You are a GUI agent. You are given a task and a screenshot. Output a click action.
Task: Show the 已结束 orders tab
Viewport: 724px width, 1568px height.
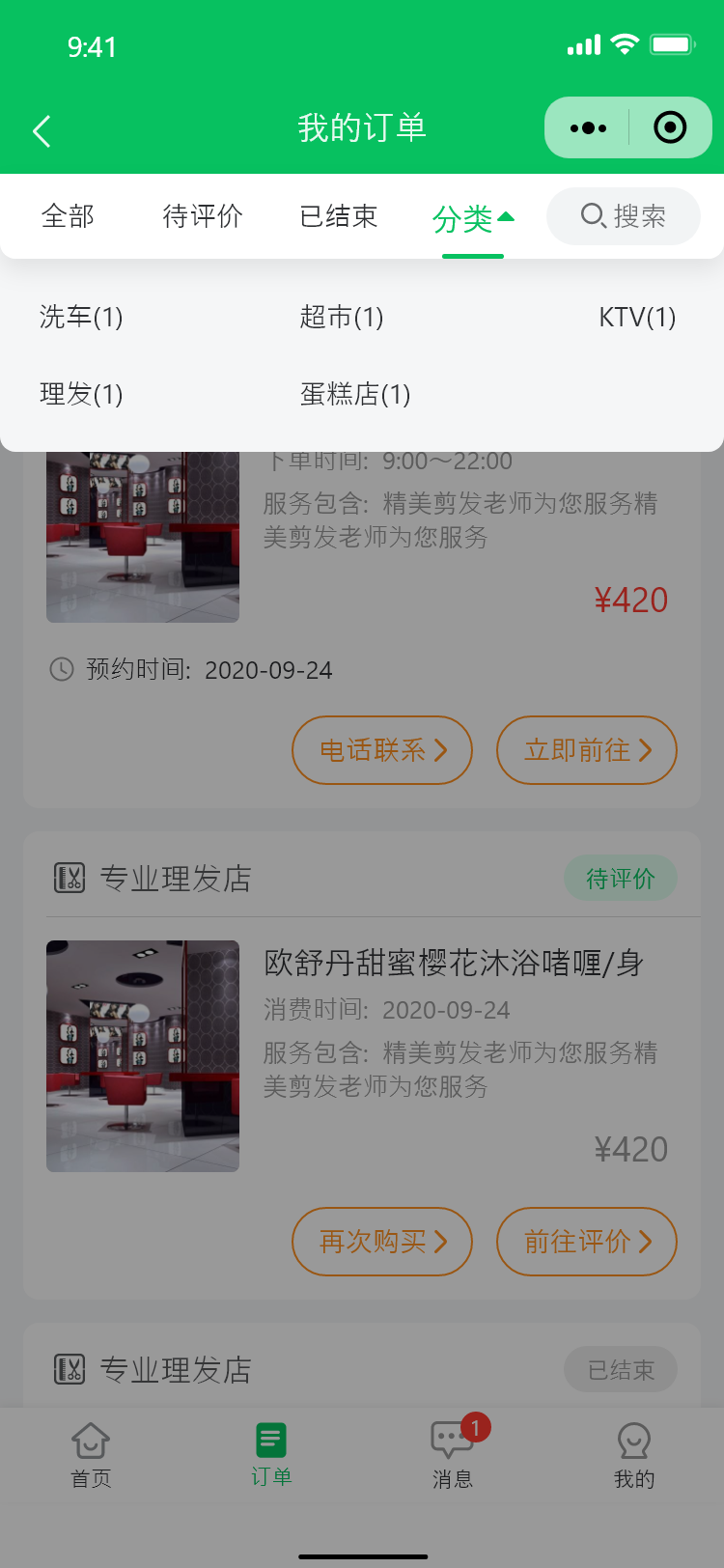coord(339,216)
